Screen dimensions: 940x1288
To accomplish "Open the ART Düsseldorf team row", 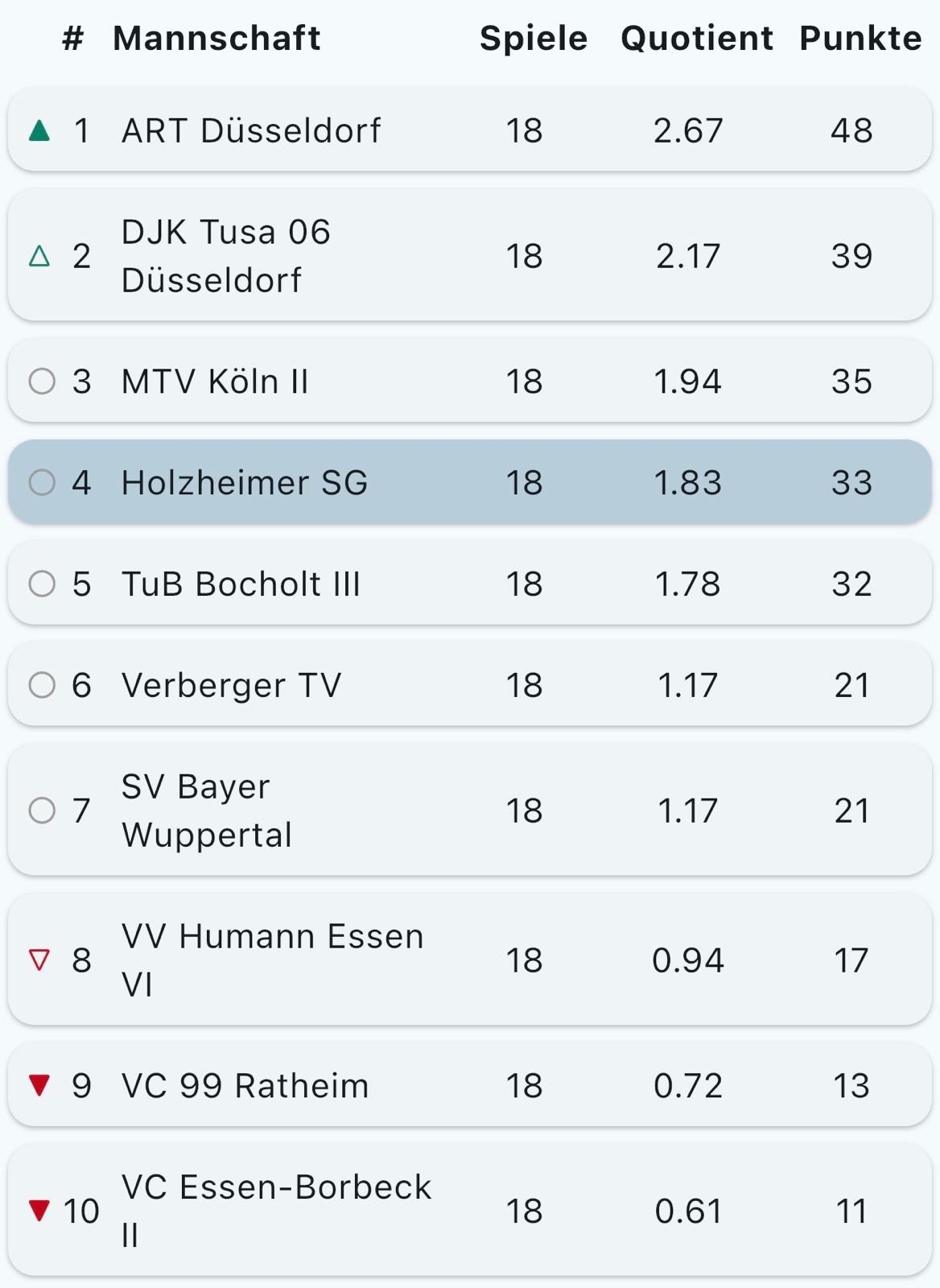I will click(x=470, y=130).
